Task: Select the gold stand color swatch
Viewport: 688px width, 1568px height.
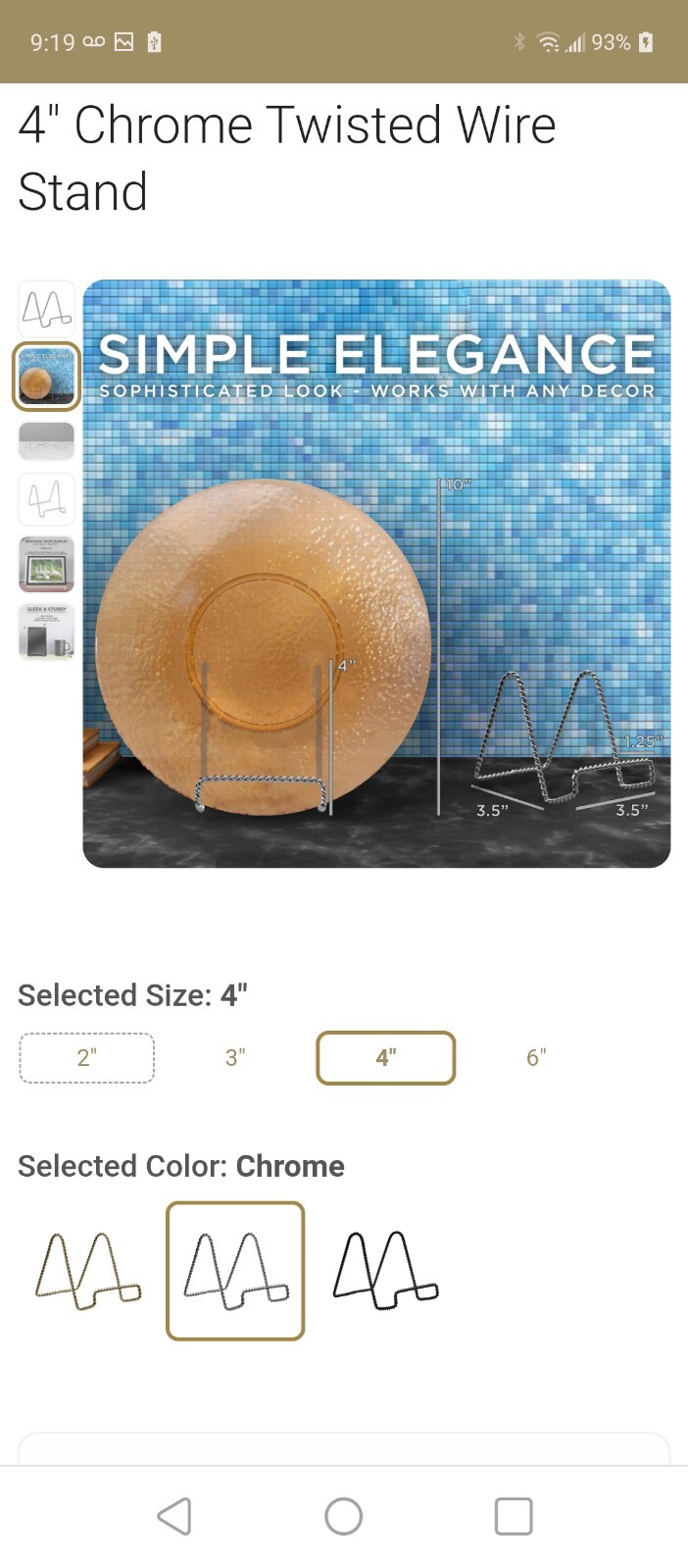Action: [87, 1271]
